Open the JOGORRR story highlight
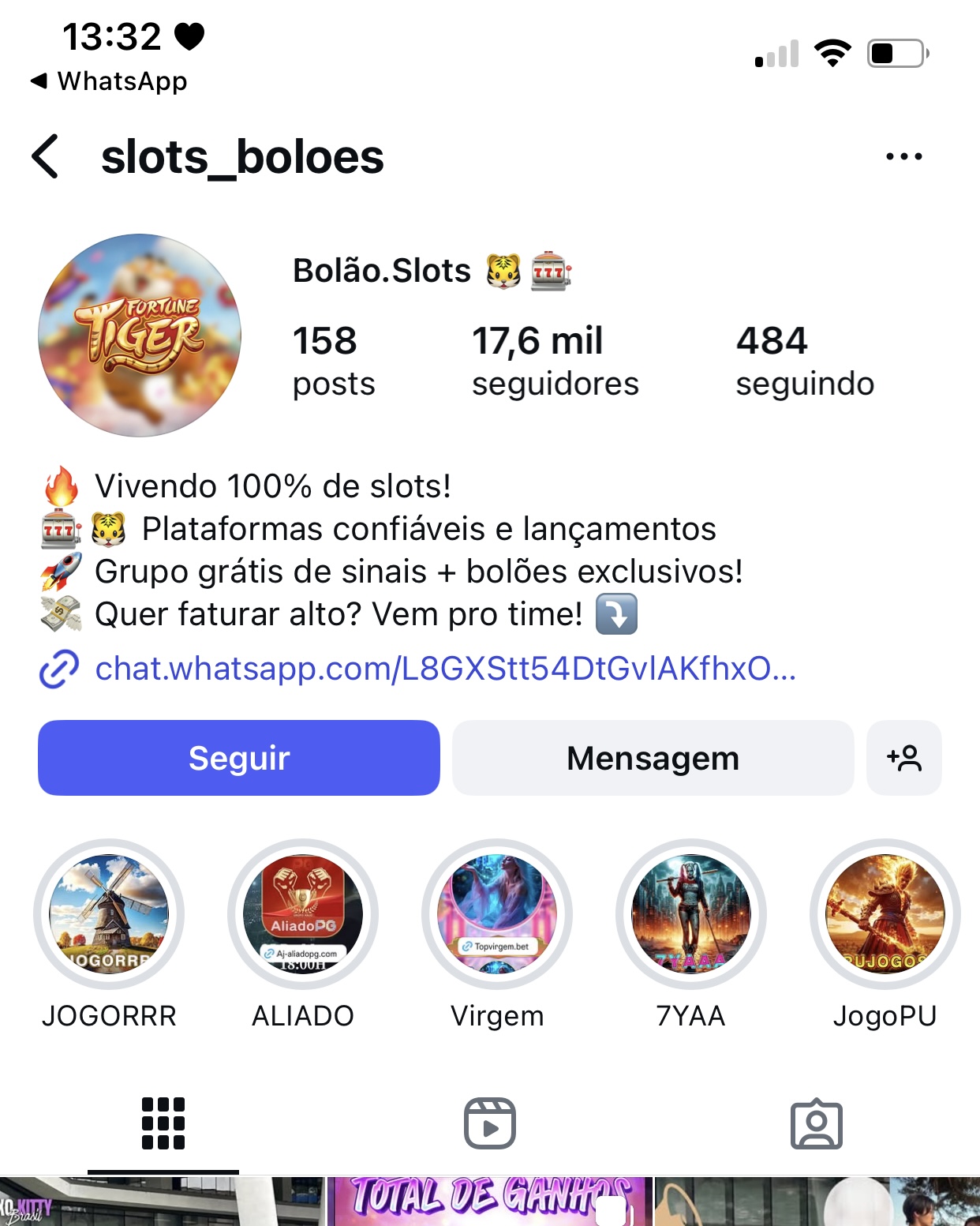Viewport: 980px width, 1226px height. click(109, 913)
